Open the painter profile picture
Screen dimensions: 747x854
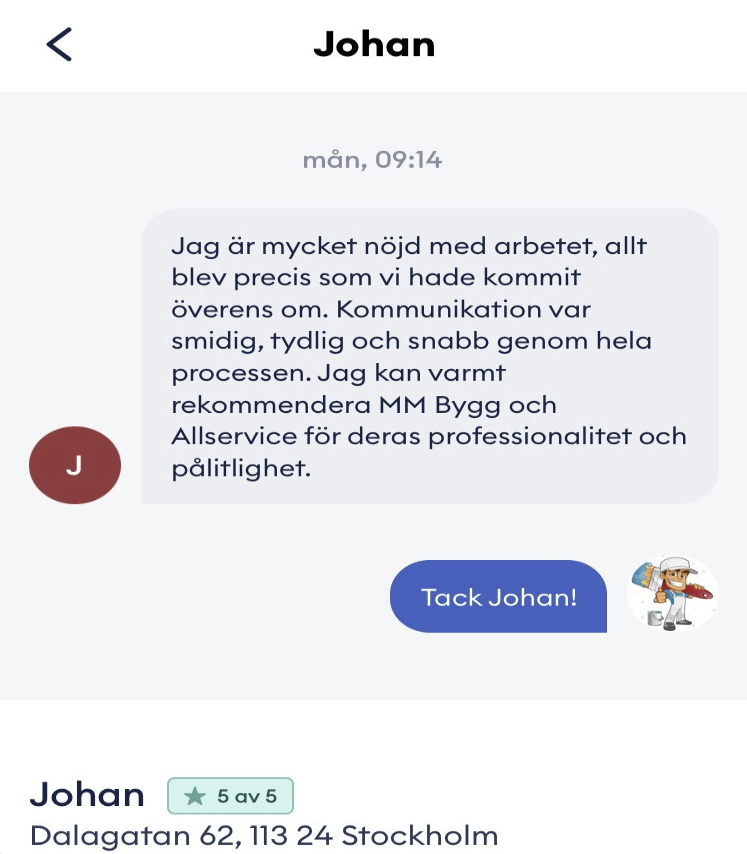(x=673, y=595)
